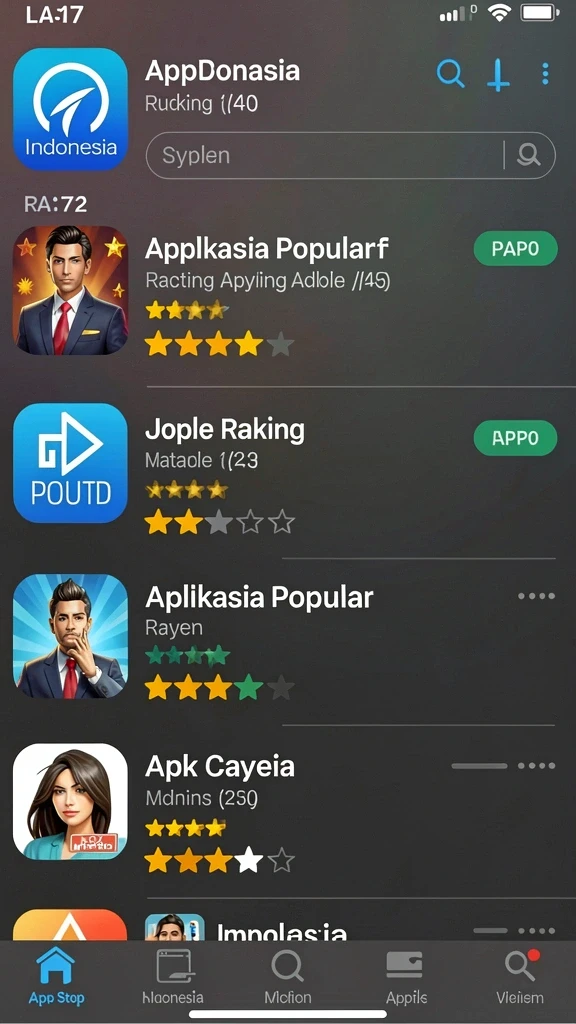The height and width of the screenshot is (1024, 576).
Task: Switch to the Appils tab
Action: (406, 977)
